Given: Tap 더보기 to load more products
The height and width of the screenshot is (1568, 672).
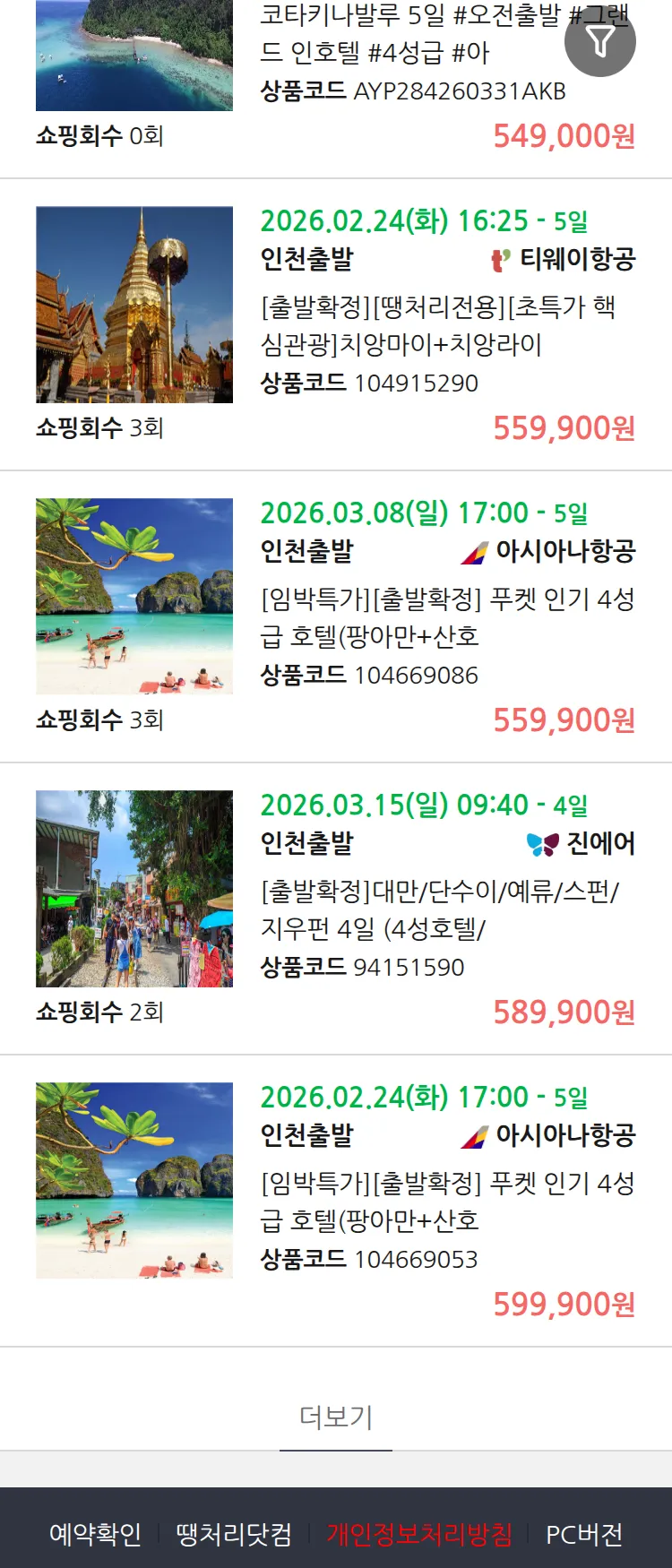Looking at the screenshot, I should (x=336, y=1417).
